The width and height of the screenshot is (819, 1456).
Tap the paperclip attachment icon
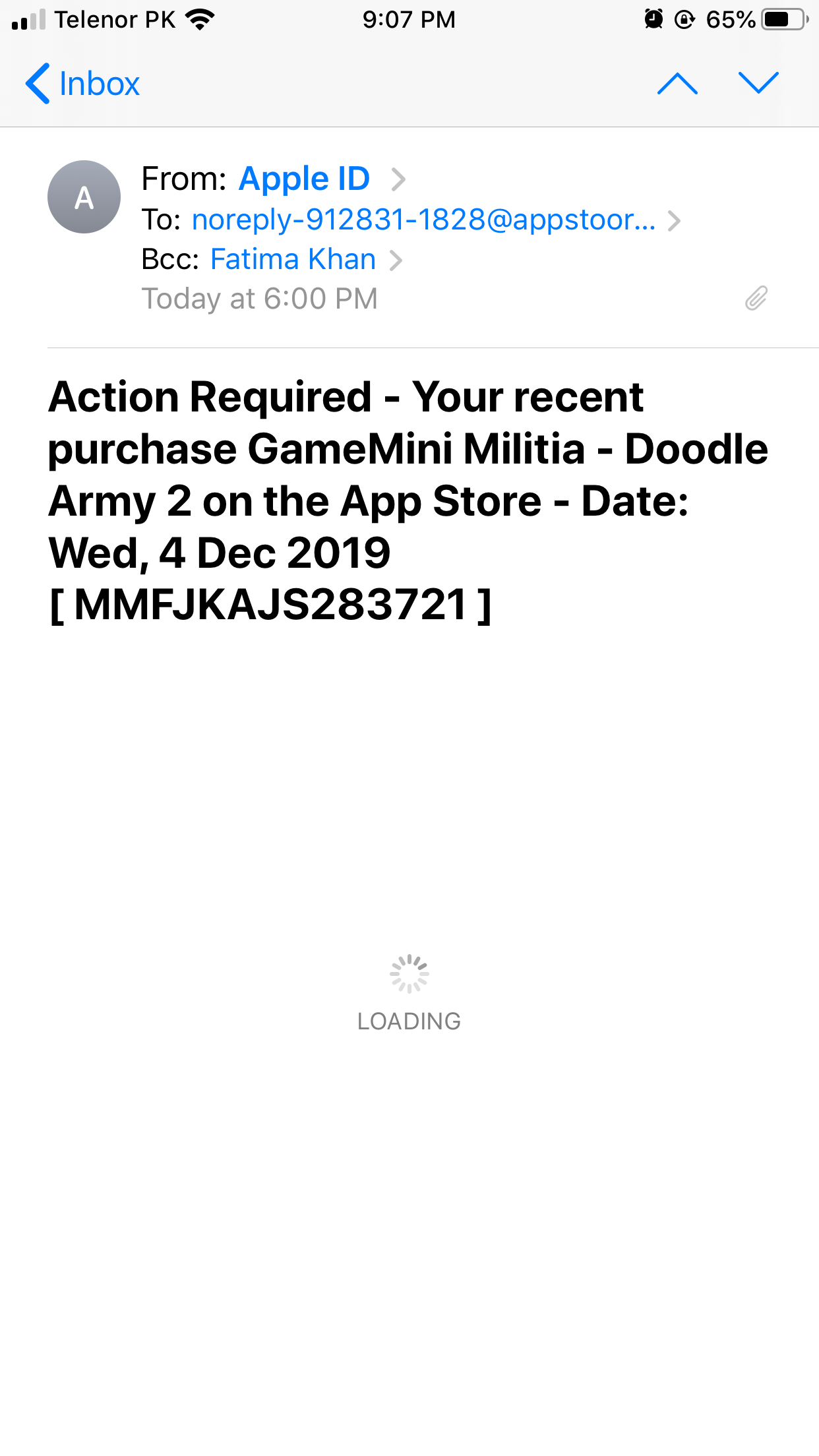(756, 298)
